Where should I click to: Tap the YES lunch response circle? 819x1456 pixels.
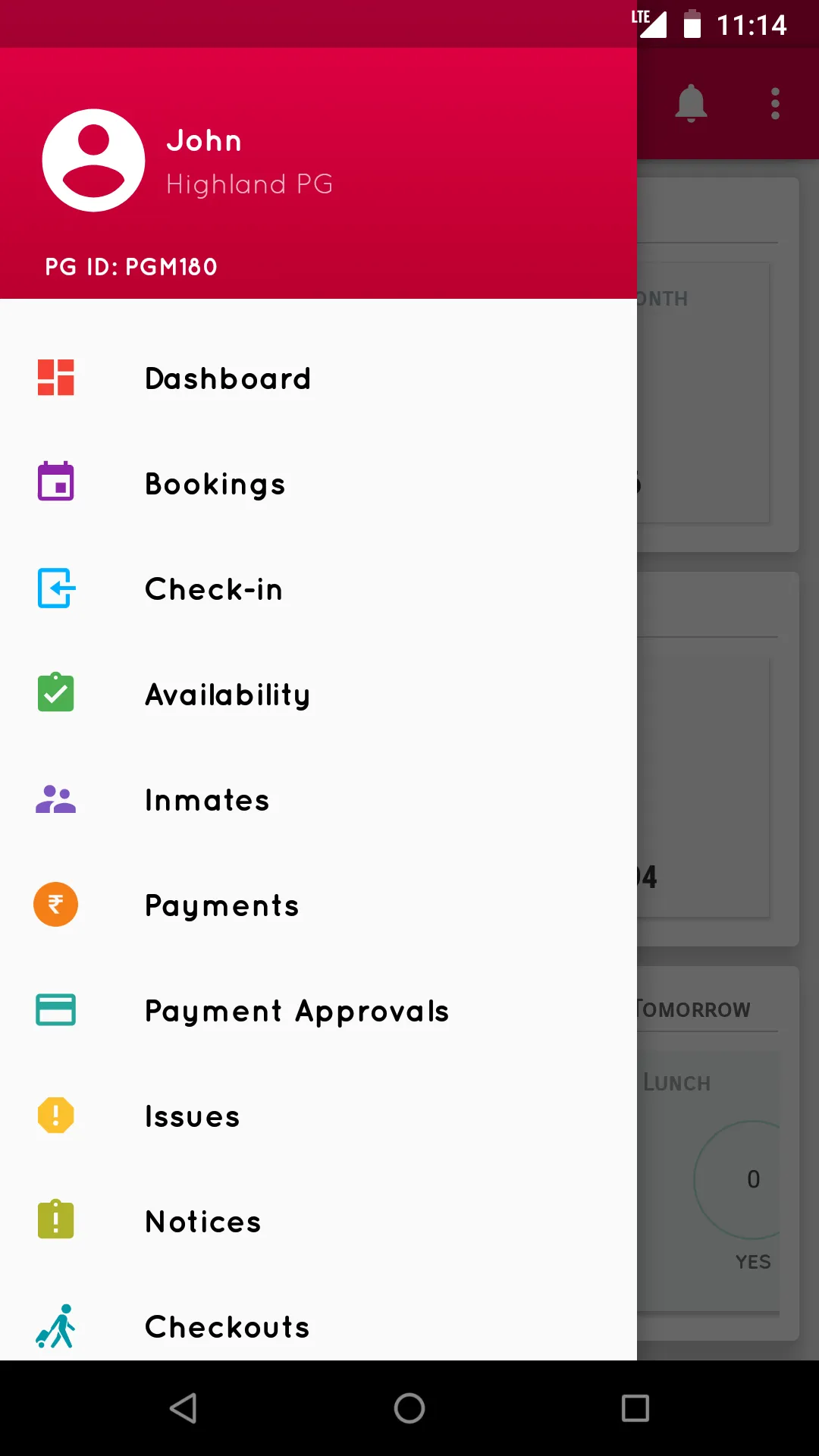[752, 1179]
